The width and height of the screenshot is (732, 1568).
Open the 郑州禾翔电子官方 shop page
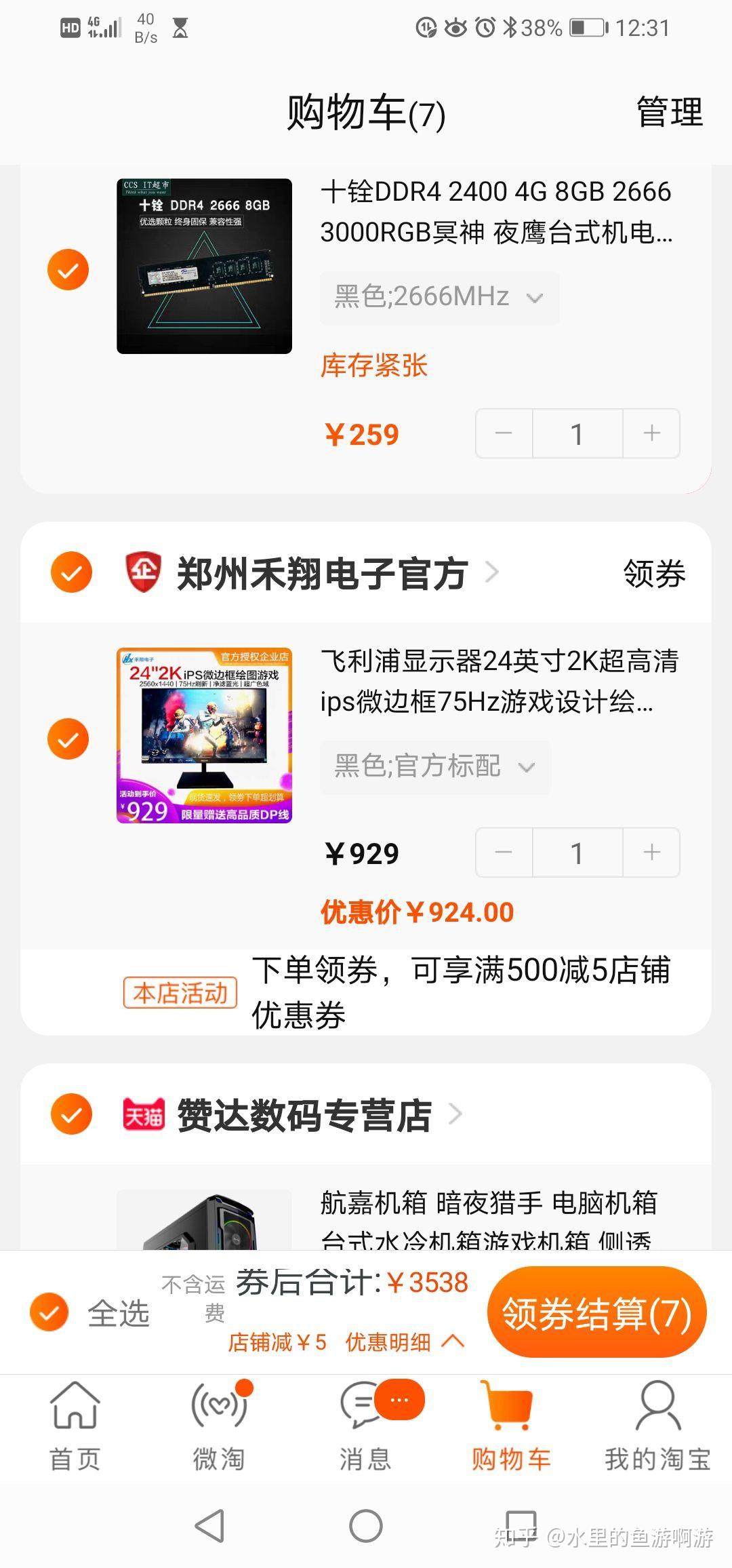[x=323, y=573]
